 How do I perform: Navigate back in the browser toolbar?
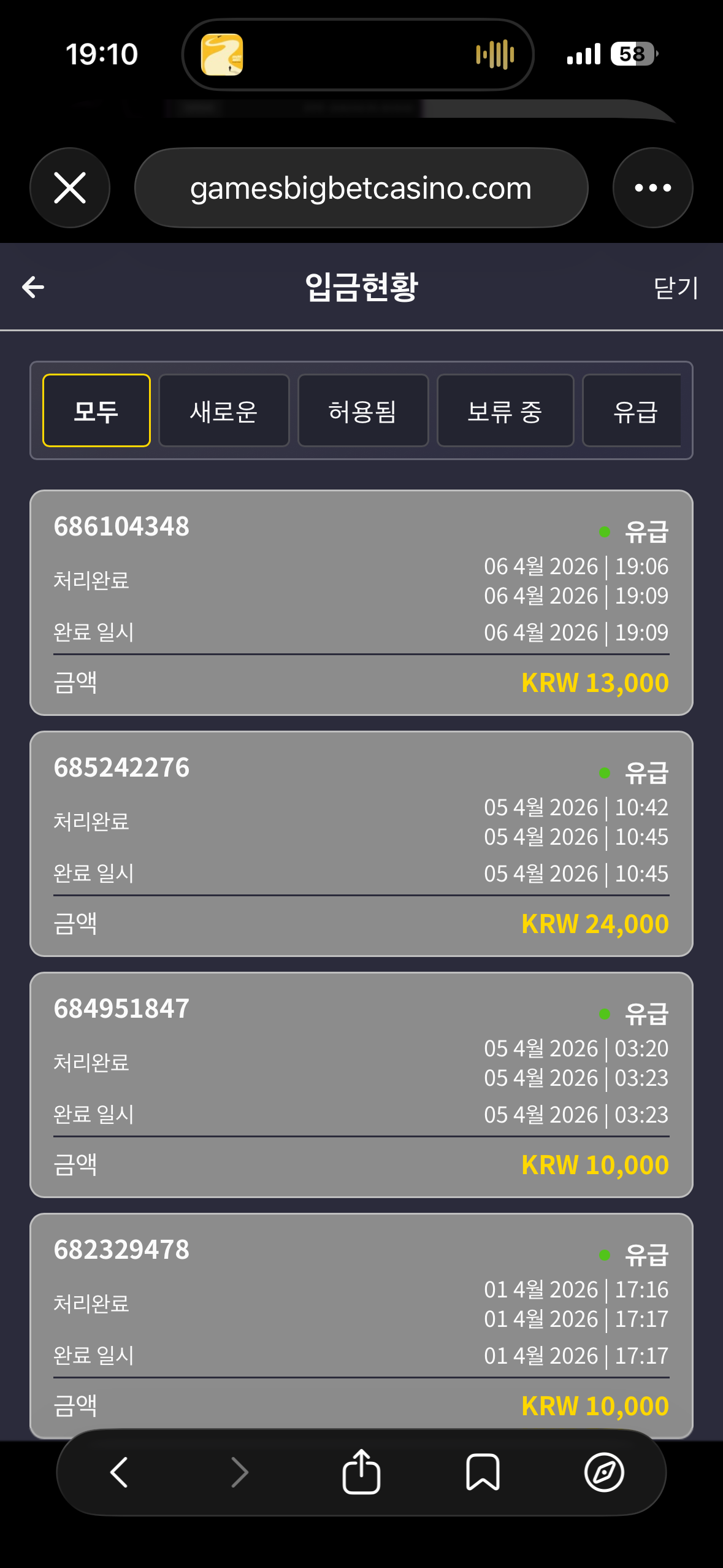(x=119, y=1472)
